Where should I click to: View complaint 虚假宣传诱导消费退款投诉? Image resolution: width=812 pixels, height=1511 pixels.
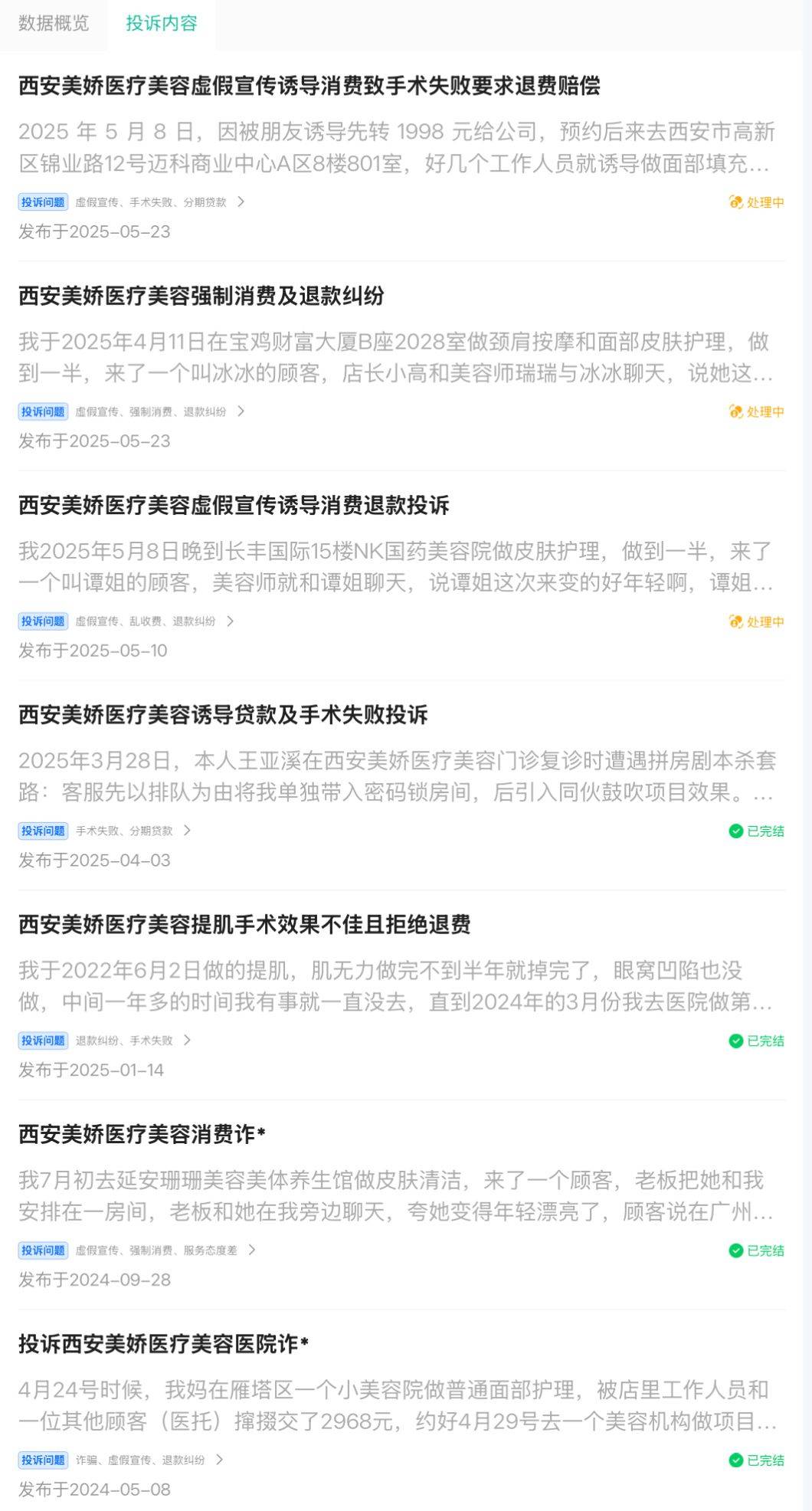[x=234, y=506]
